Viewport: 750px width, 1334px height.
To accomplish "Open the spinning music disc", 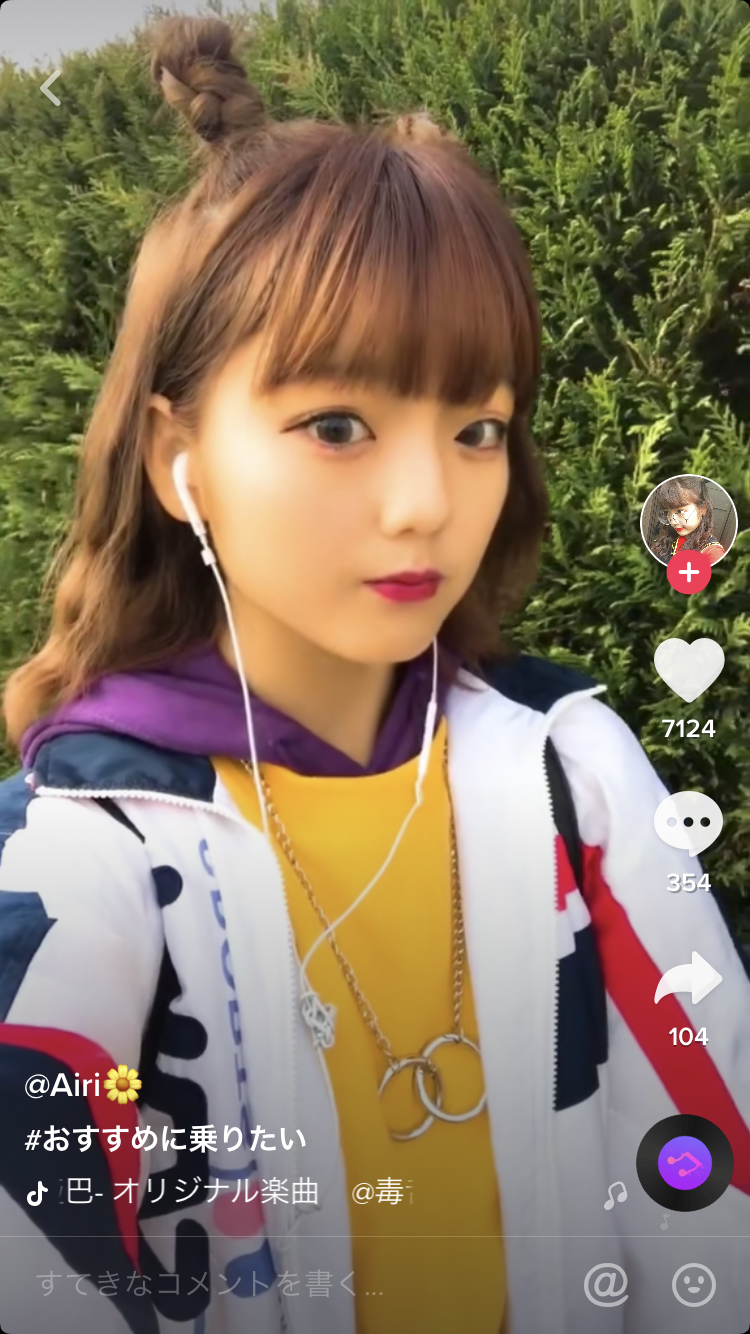I will click(685, 1164).
